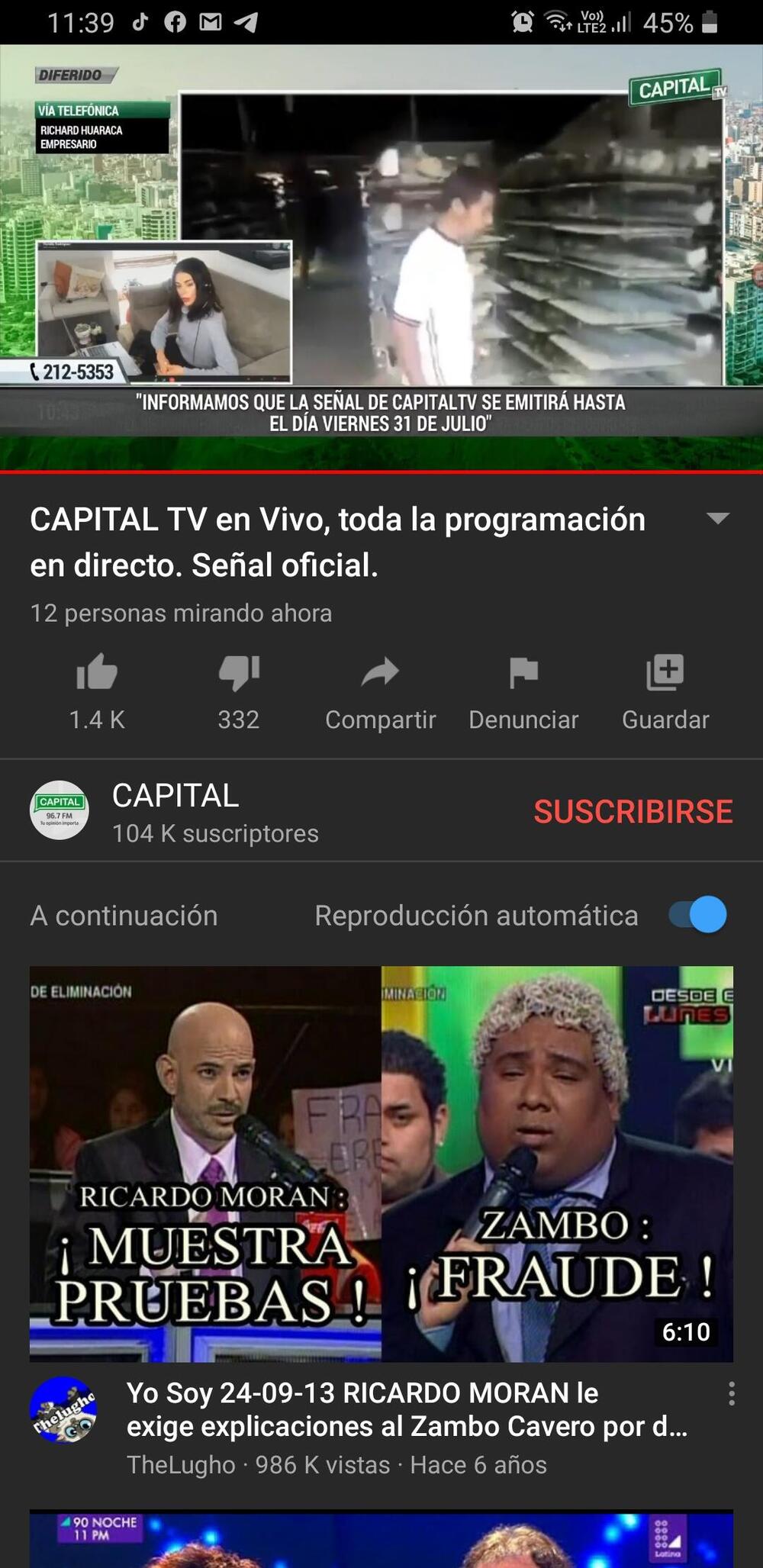This screenshot has height=1568, width=763.
Task: Like the CAPITAL TV live video
Action: tap(97, 673)
